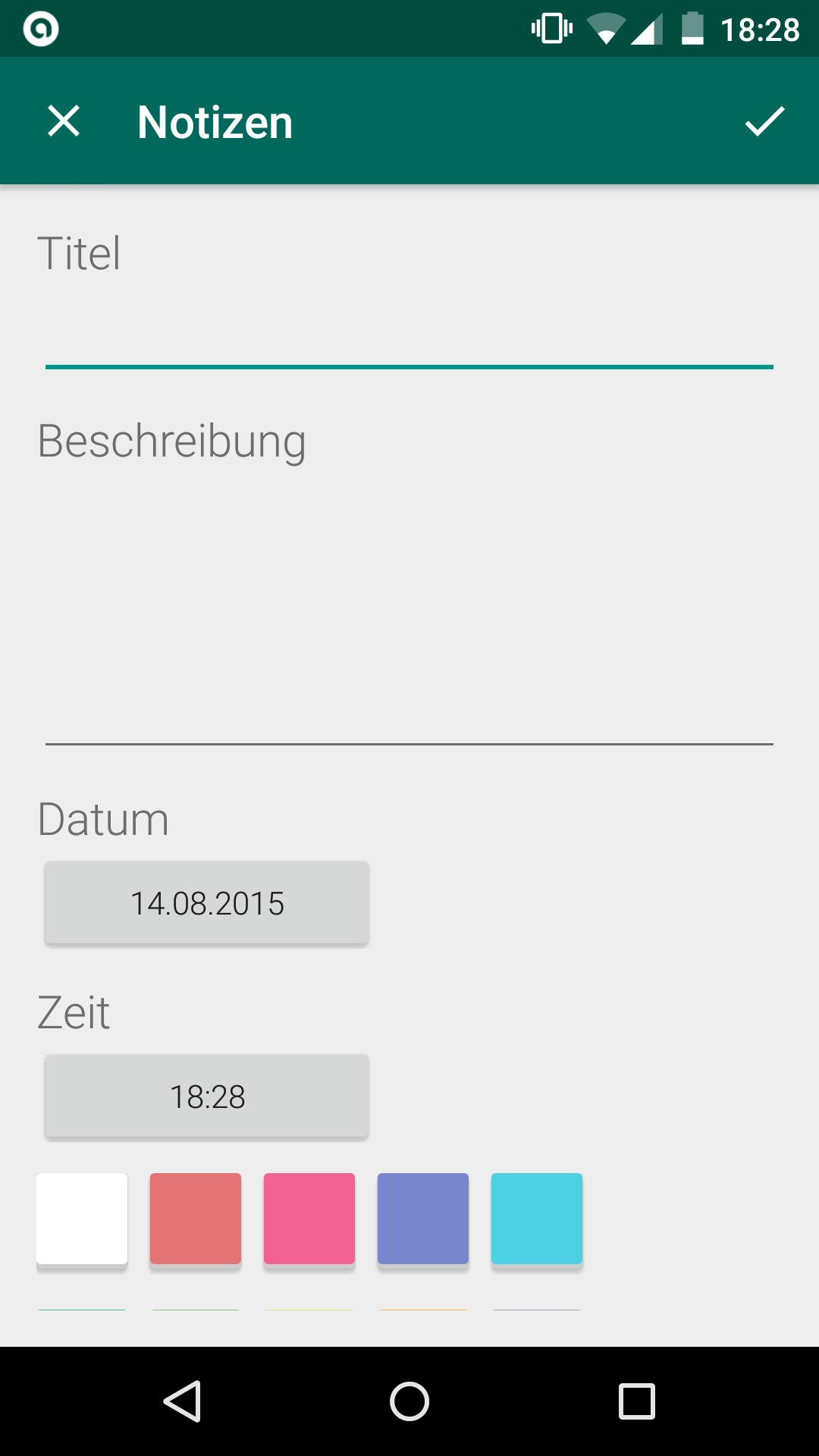Select the cyan note color swatch
This screenshot has height=1456, width=819.
click(536, 1219)
